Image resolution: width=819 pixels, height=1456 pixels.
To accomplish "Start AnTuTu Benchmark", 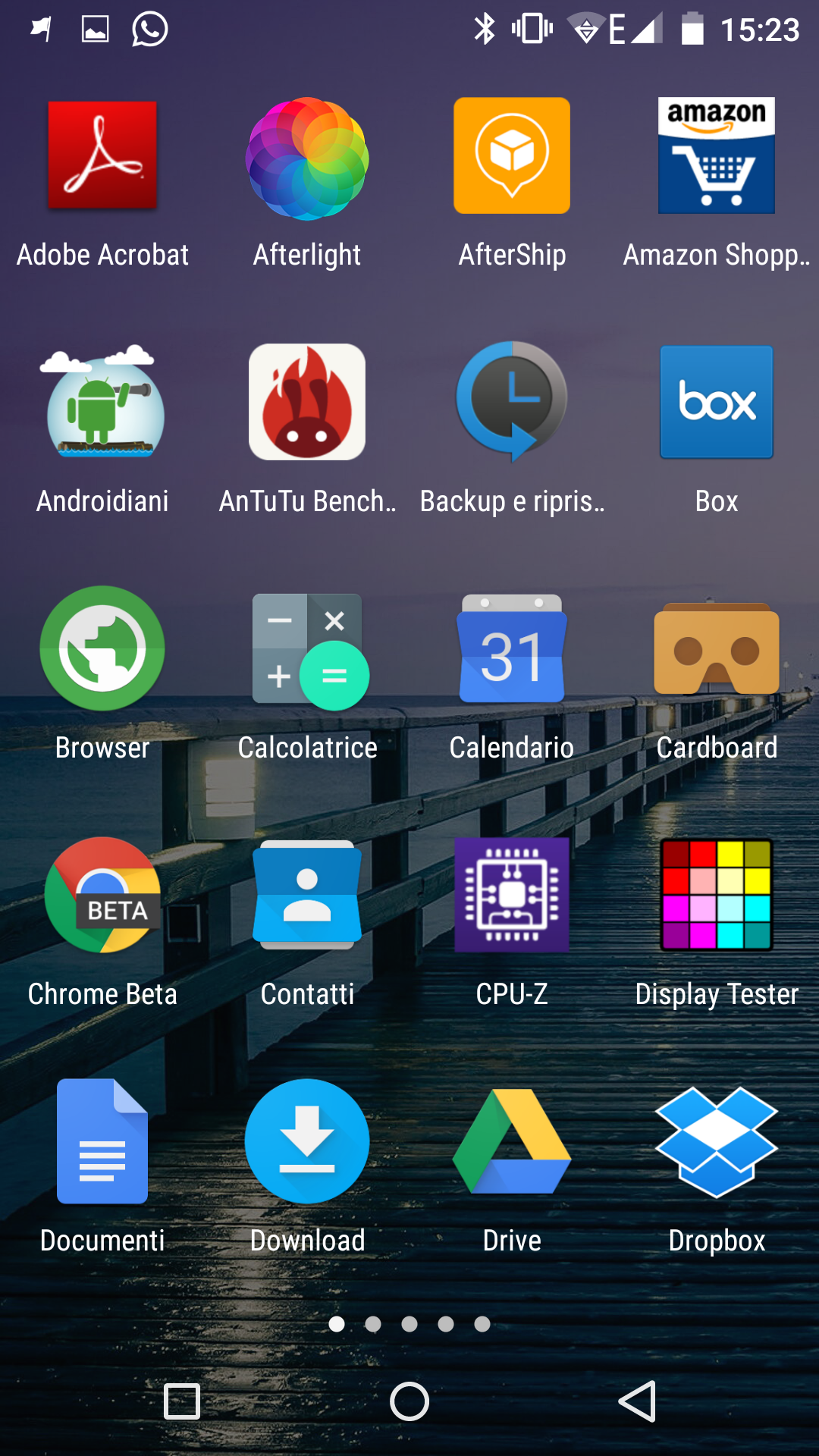I will [x=307, y=402].
